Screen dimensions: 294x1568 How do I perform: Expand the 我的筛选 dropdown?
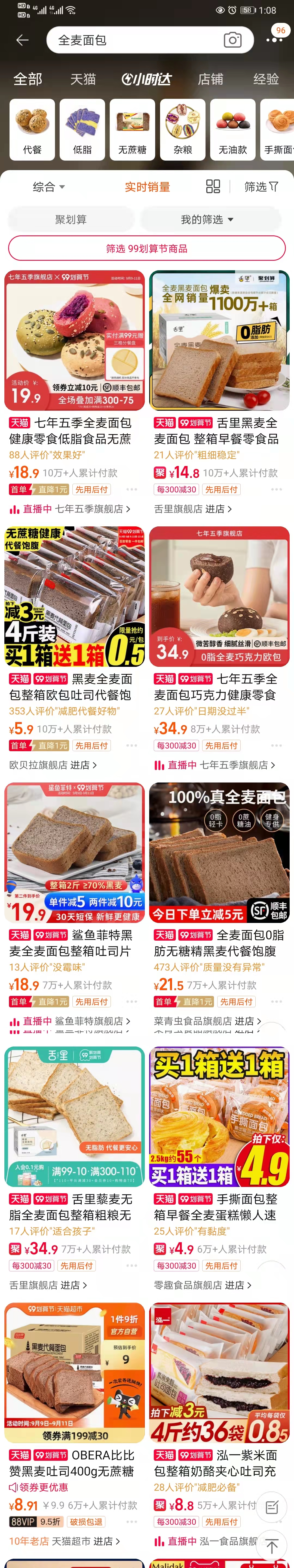[x=207, y=219]
